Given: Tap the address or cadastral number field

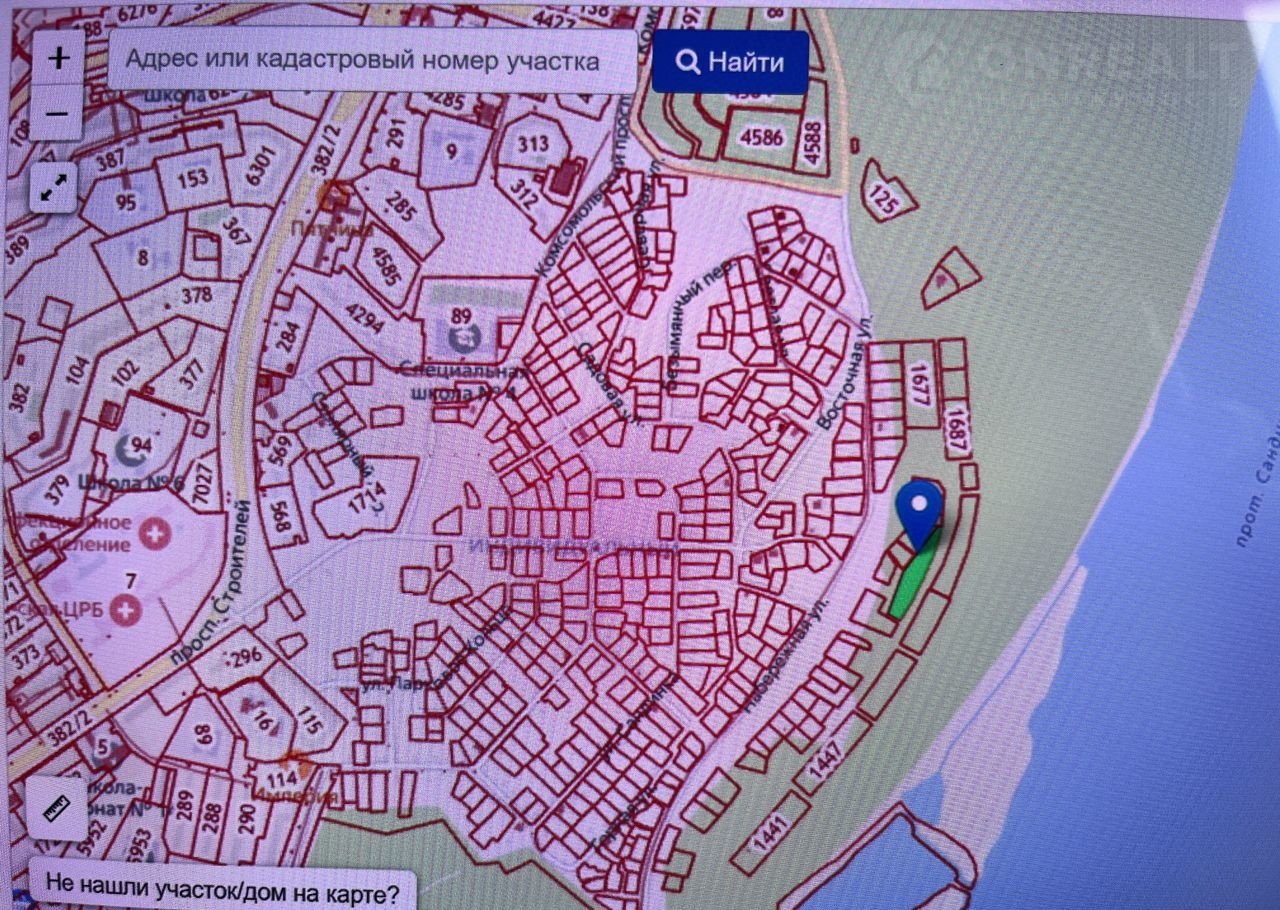Looking at the screenshot, I should (372, 61).
